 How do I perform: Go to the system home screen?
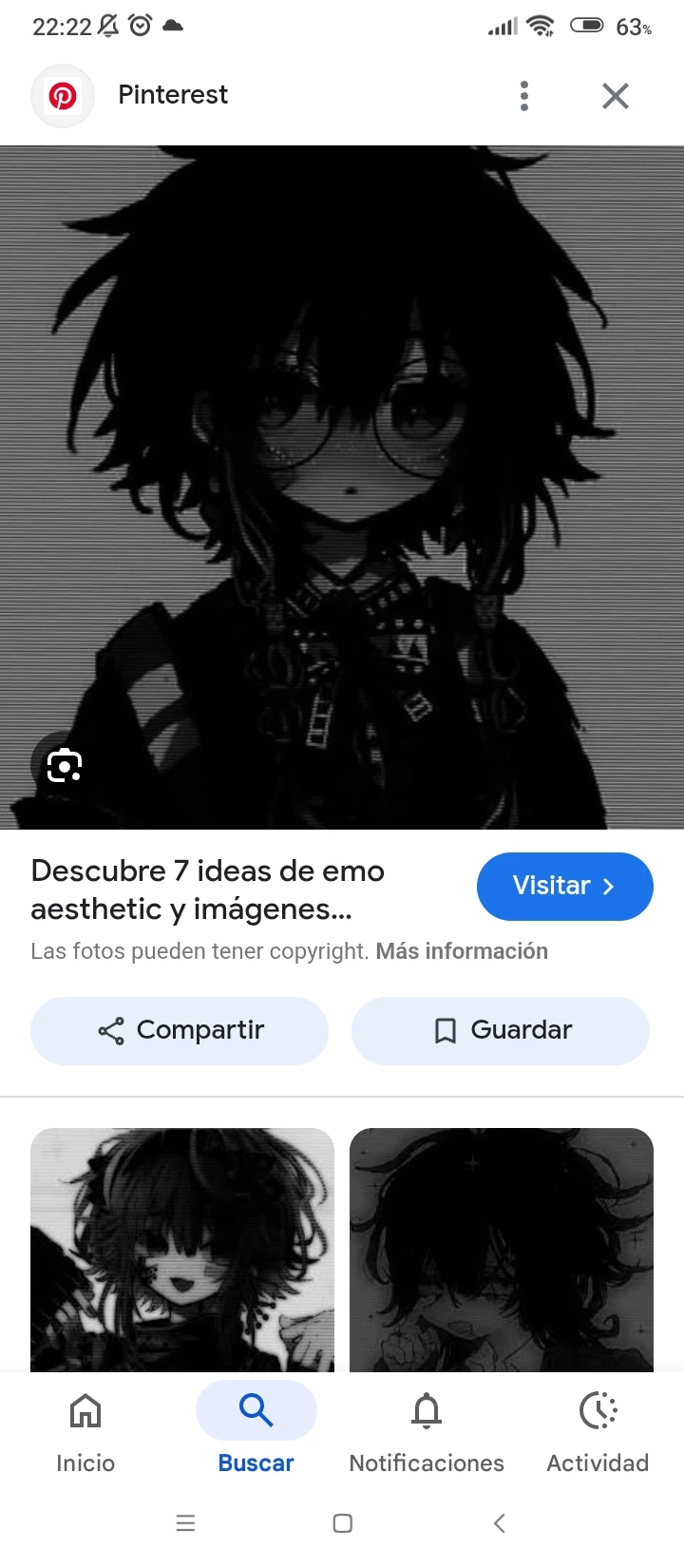coord(343,1523)
